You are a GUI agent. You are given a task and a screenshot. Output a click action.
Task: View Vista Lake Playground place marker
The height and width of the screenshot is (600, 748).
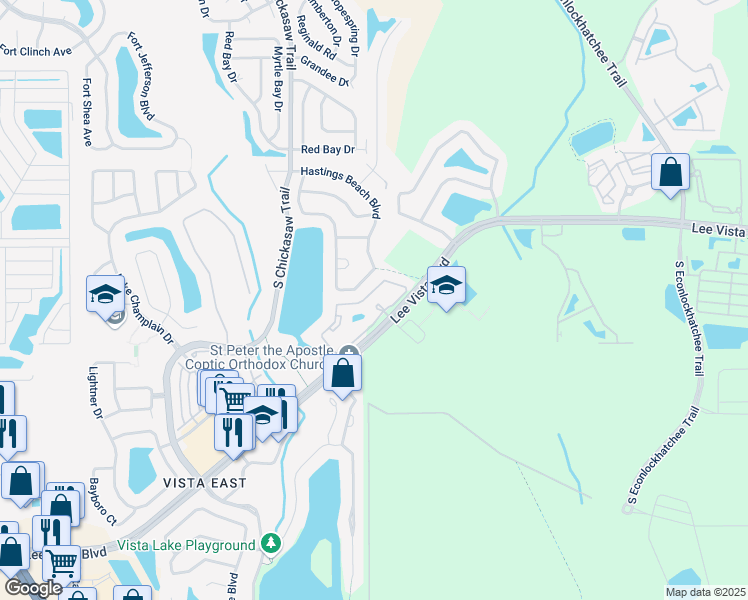point(271,544)
